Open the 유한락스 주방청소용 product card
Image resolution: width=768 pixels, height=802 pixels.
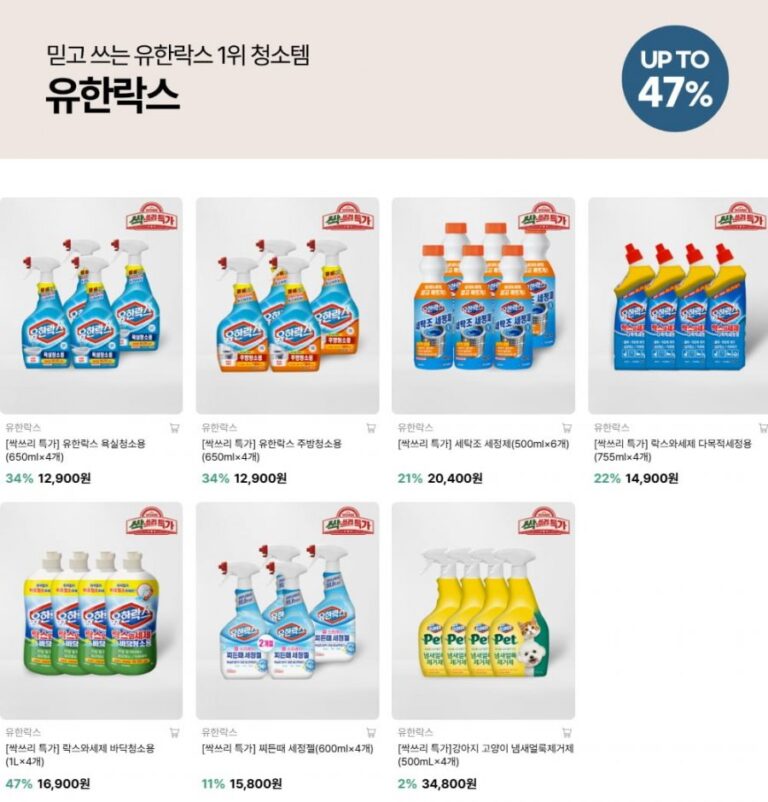287,306
